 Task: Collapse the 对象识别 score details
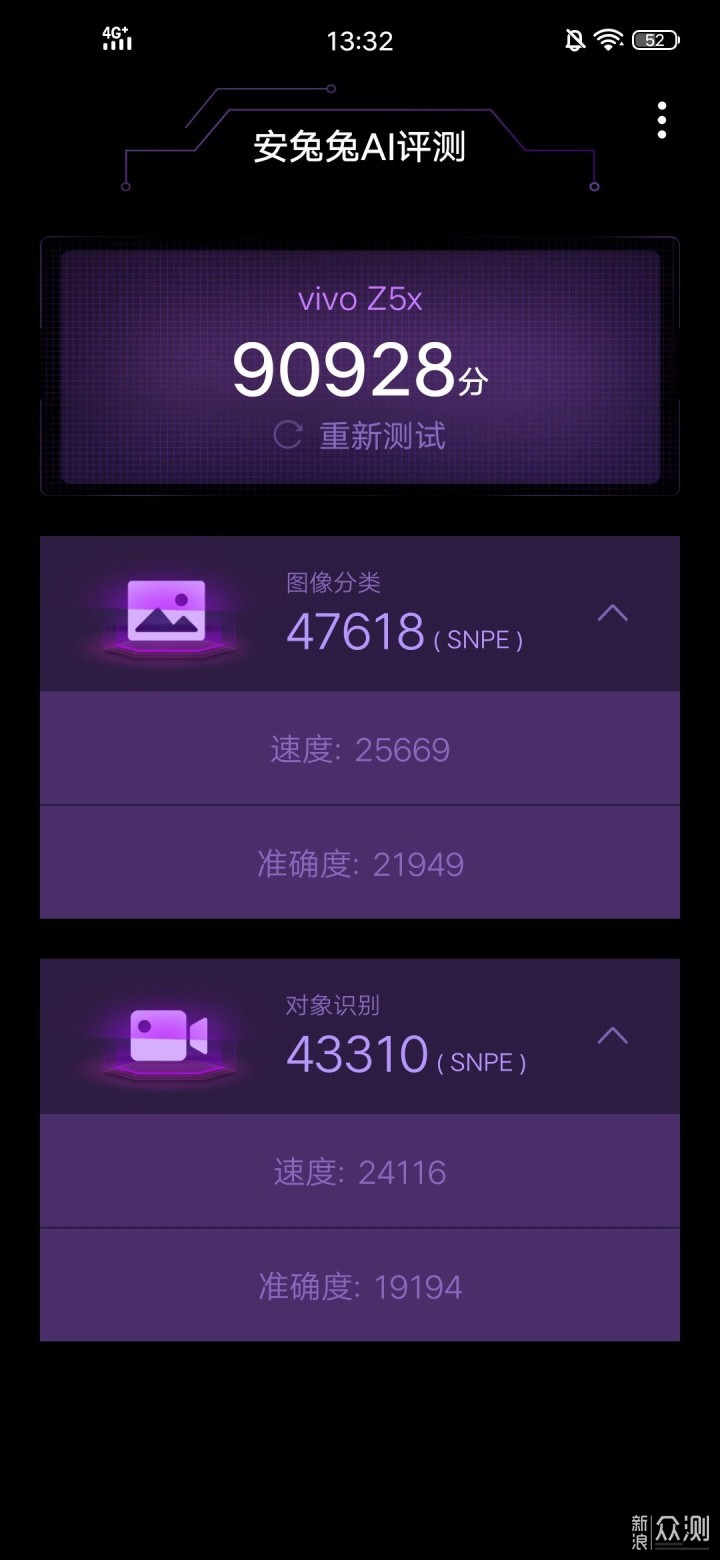tap(612, 1036)
